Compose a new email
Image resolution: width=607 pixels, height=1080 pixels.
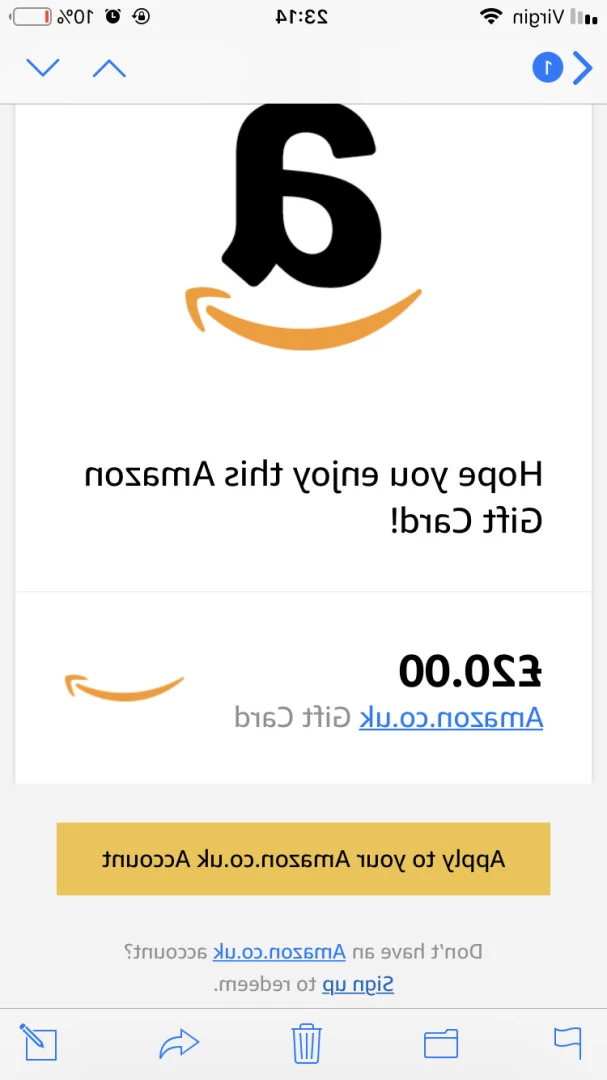[x=39, y=1043]
